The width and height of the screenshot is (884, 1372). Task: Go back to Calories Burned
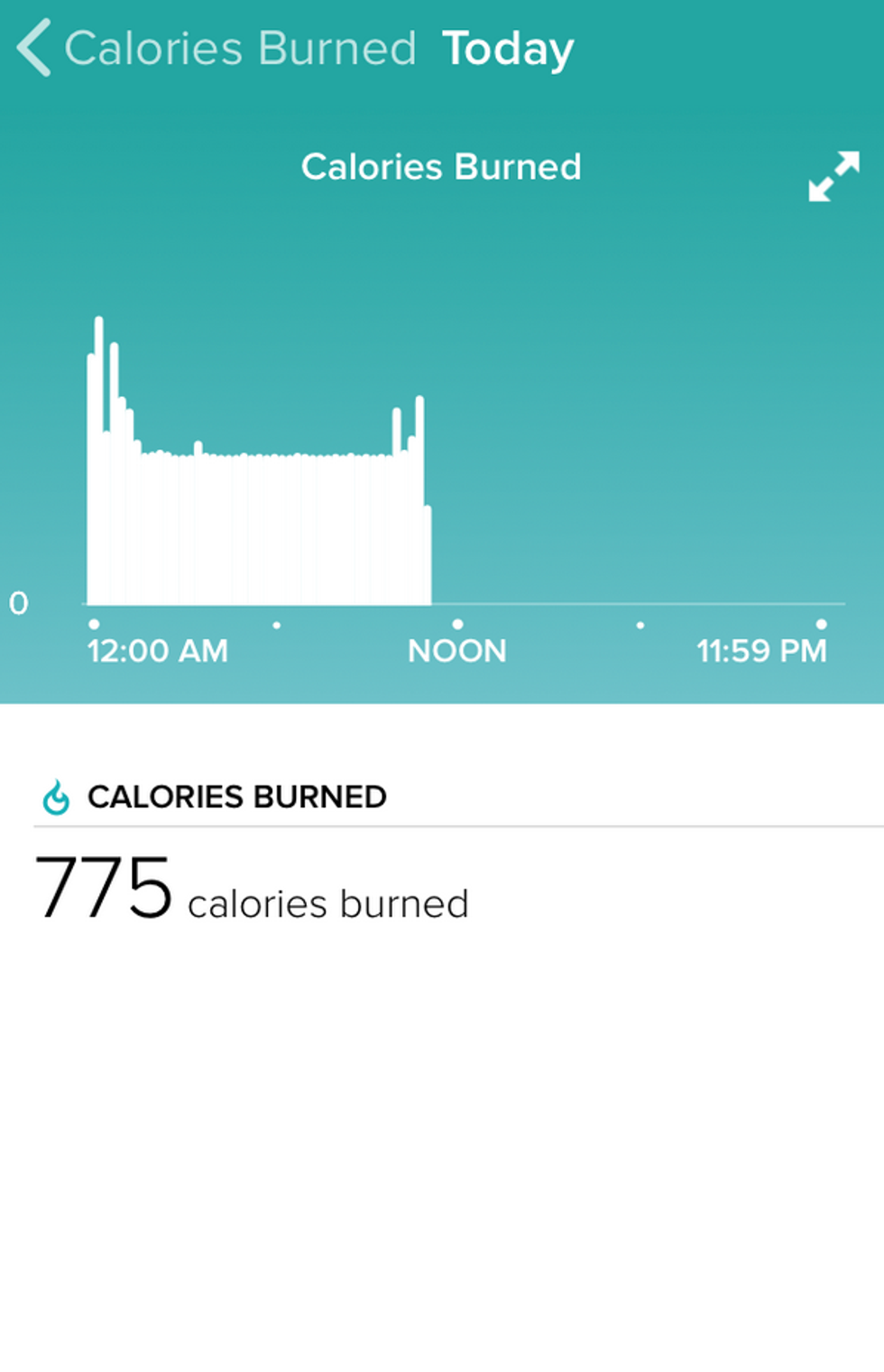tap(36, 49)
